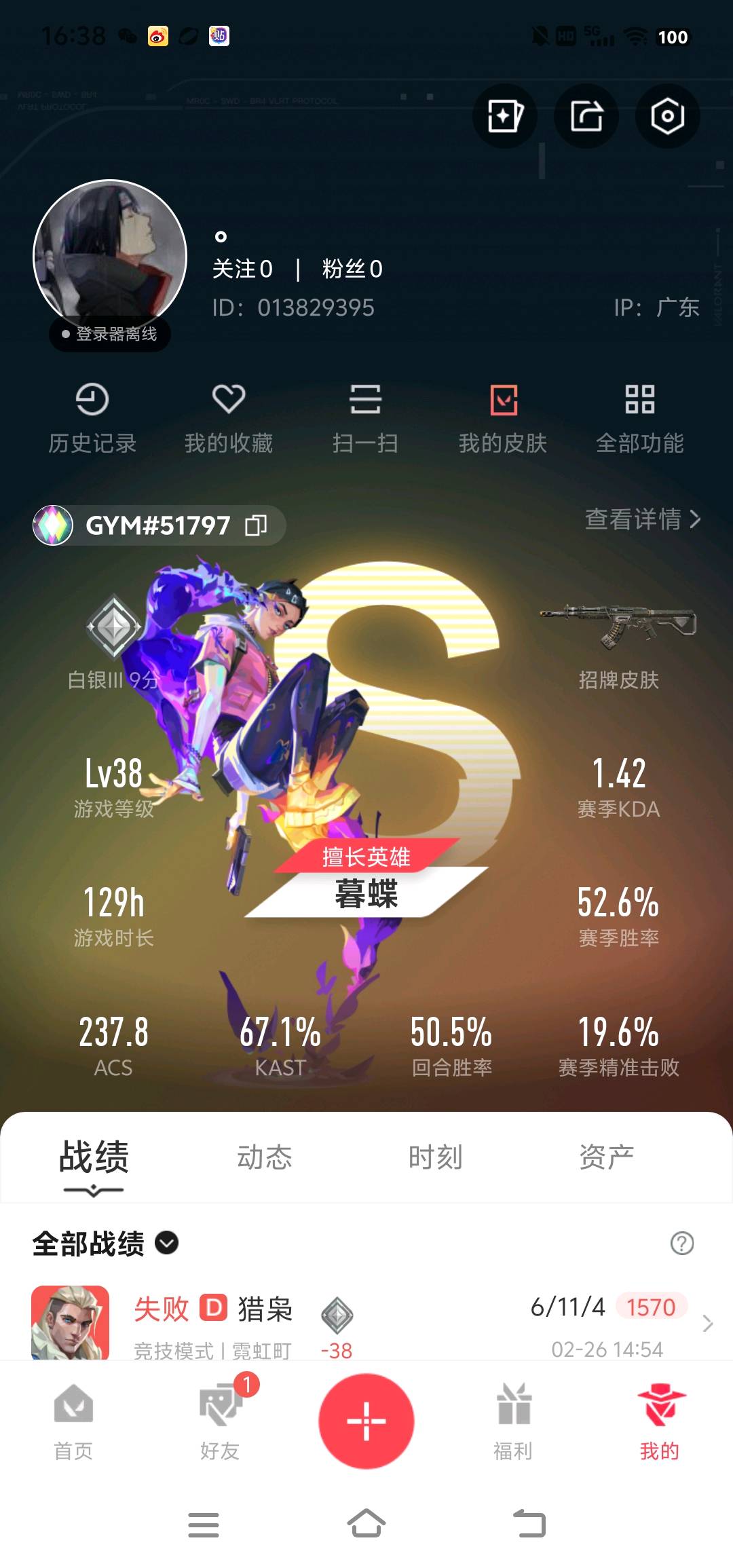Screen dimensions: 733x1568
Task: Copy the GYM#51797 game ID
Action: click(256, 525)
